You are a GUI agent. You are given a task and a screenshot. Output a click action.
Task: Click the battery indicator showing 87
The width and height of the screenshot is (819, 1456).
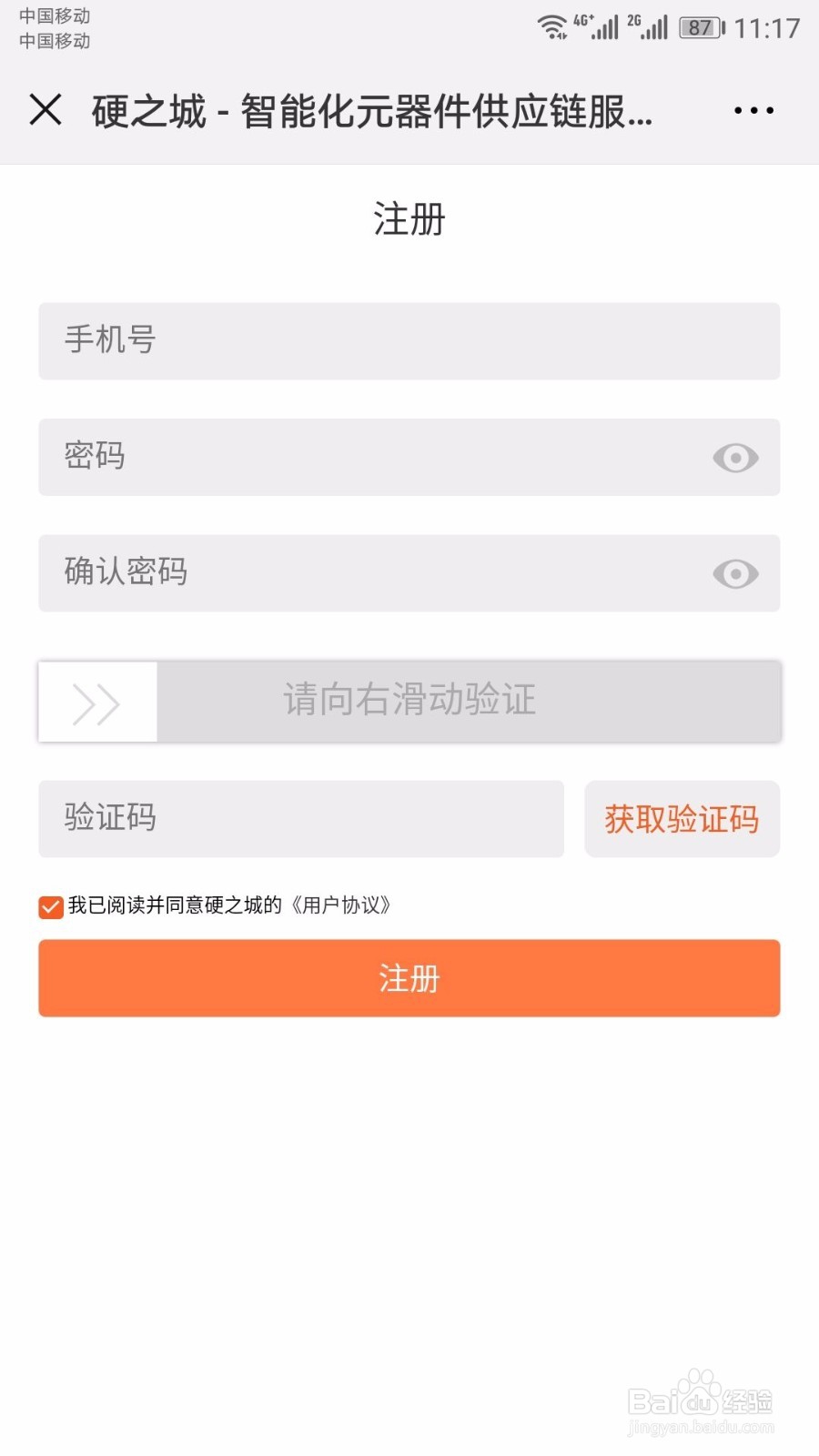(x=701, y=28)
